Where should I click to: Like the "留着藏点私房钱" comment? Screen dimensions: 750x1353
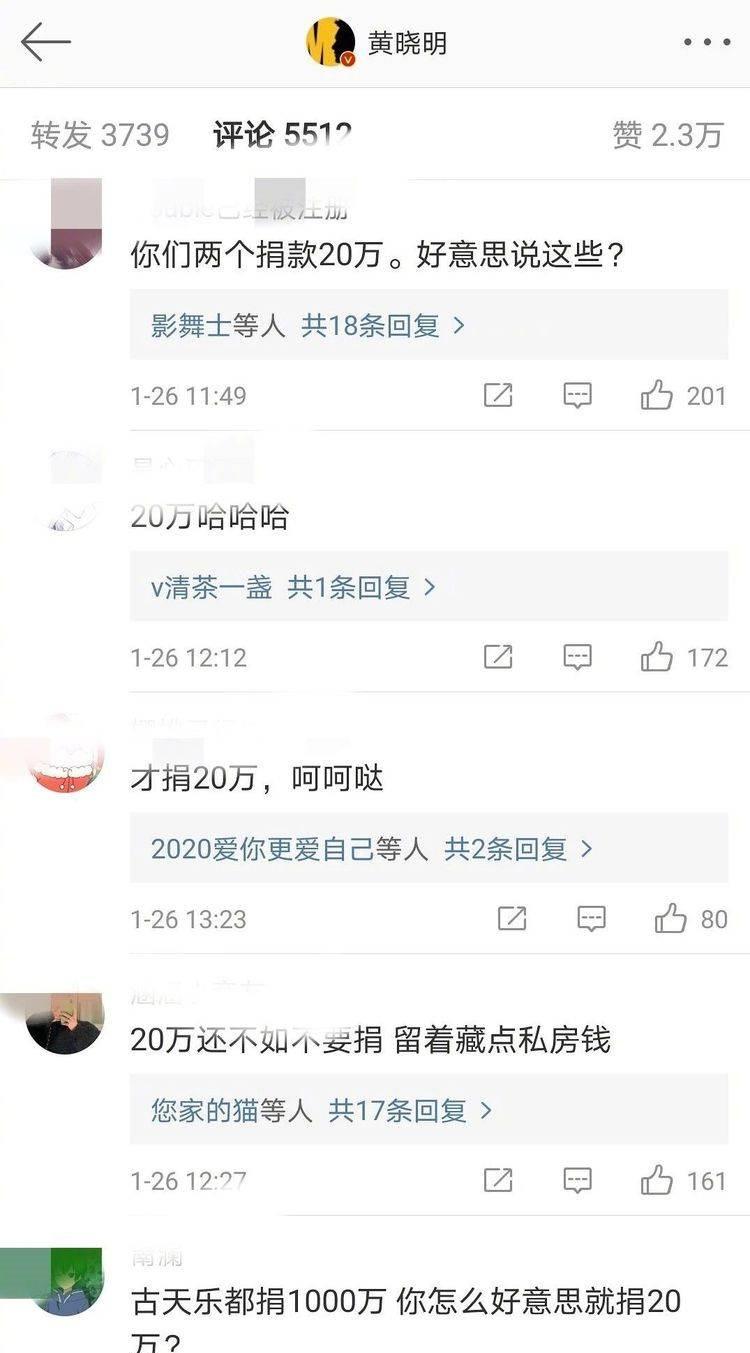click(657, 1180)
